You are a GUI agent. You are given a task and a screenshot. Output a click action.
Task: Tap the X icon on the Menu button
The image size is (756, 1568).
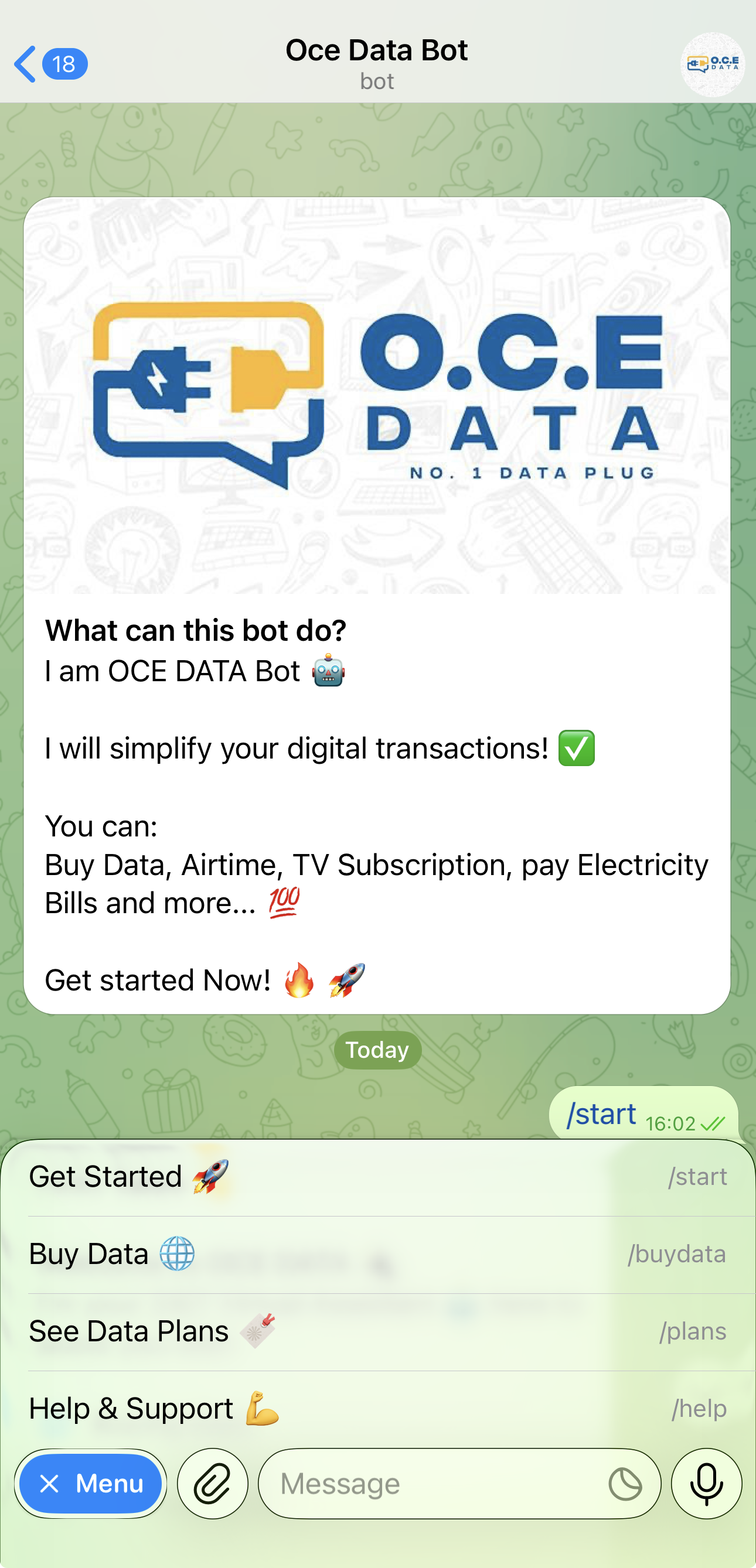coord(51,1484)
